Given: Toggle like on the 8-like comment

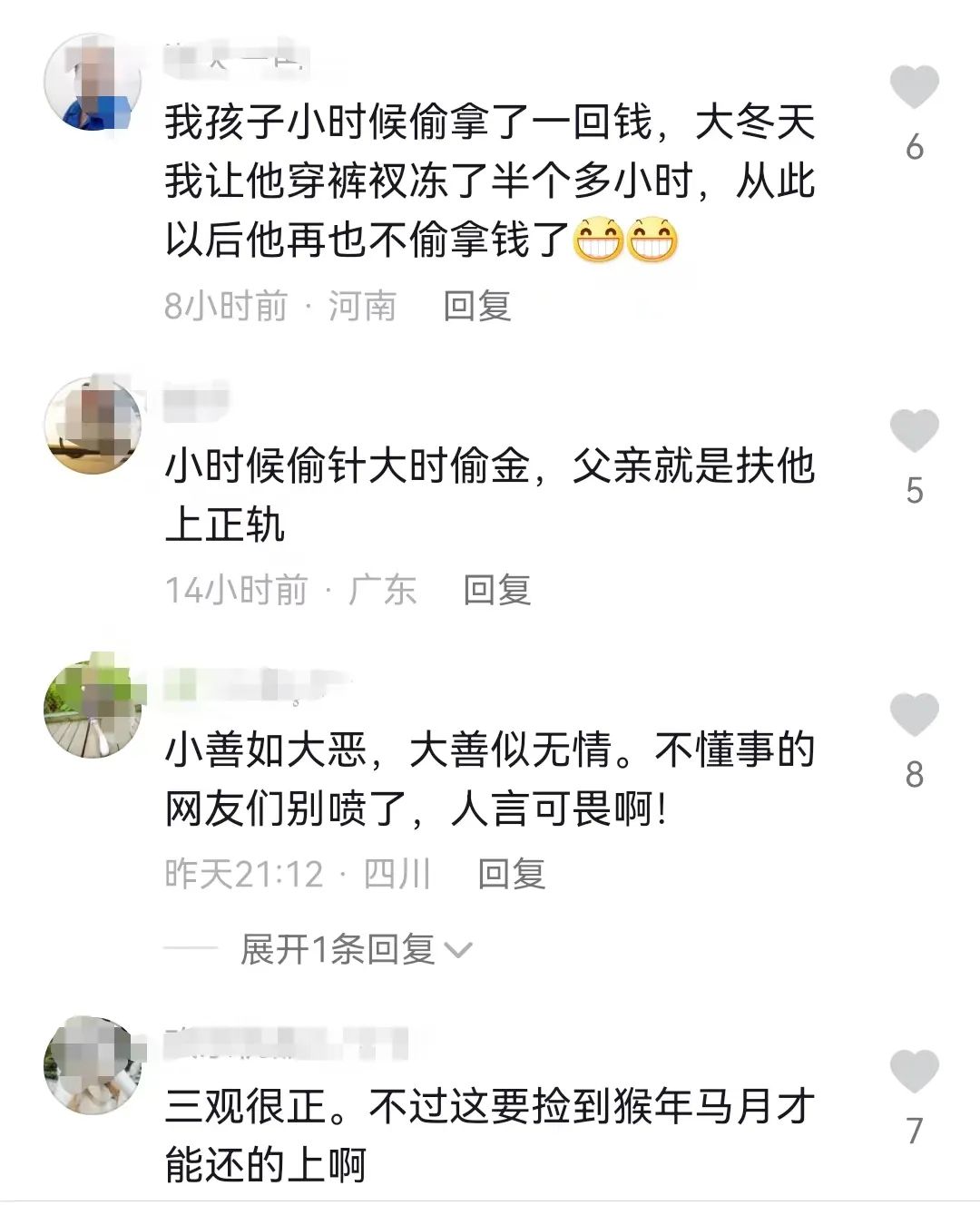Looking at the screenshot, I should 912,717.
